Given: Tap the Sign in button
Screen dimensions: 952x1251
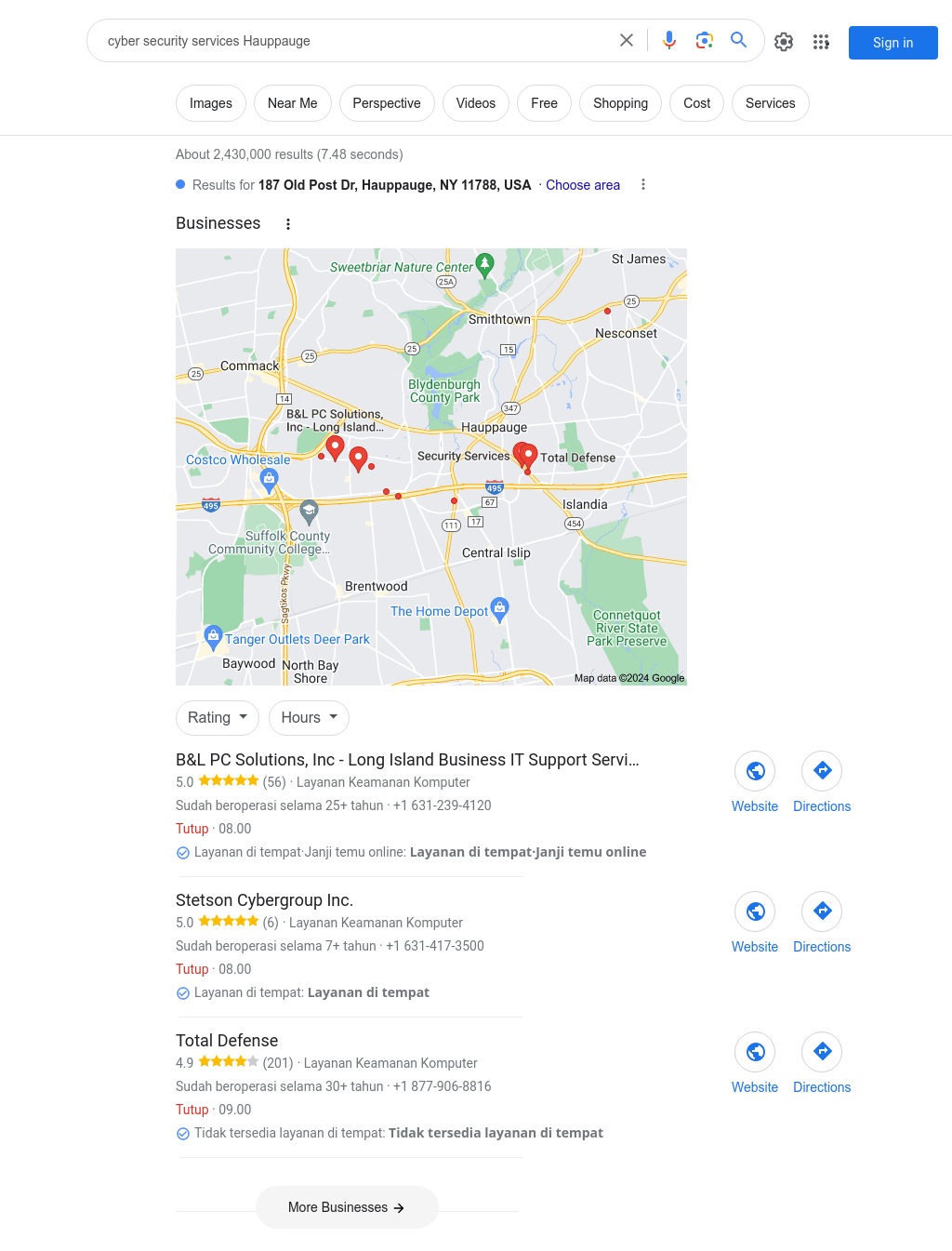Looking at the screenshot, I should click(x=892, y=43).
